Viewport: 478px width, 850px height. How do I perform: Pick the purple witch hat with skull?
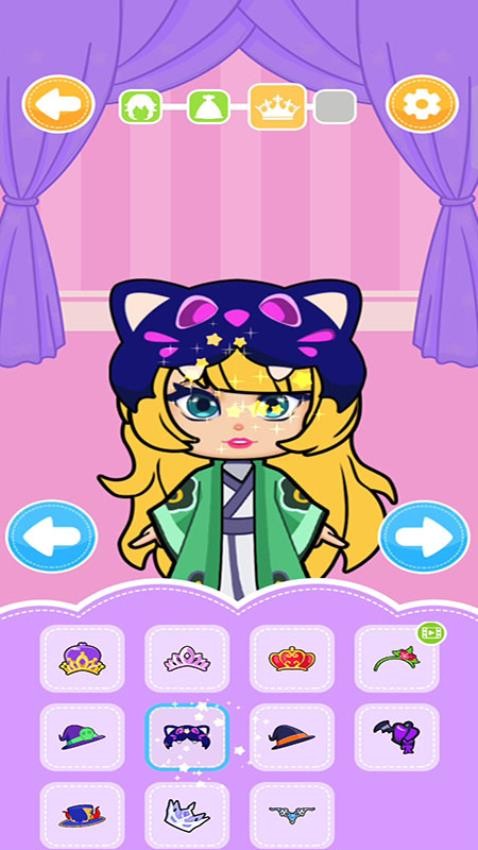[x=82, y=737]
